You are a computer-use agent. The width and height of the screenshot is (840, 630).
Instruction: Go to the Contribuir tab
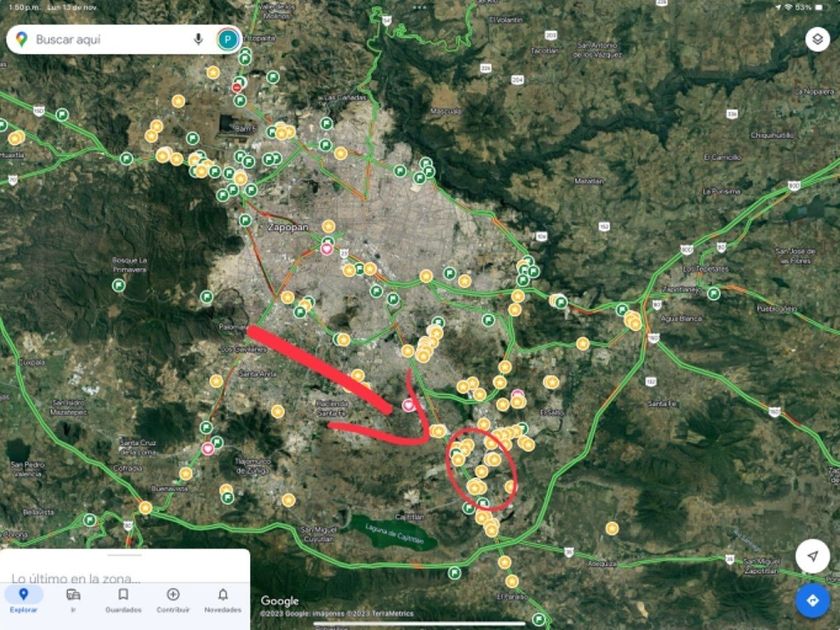pos(173,600)
